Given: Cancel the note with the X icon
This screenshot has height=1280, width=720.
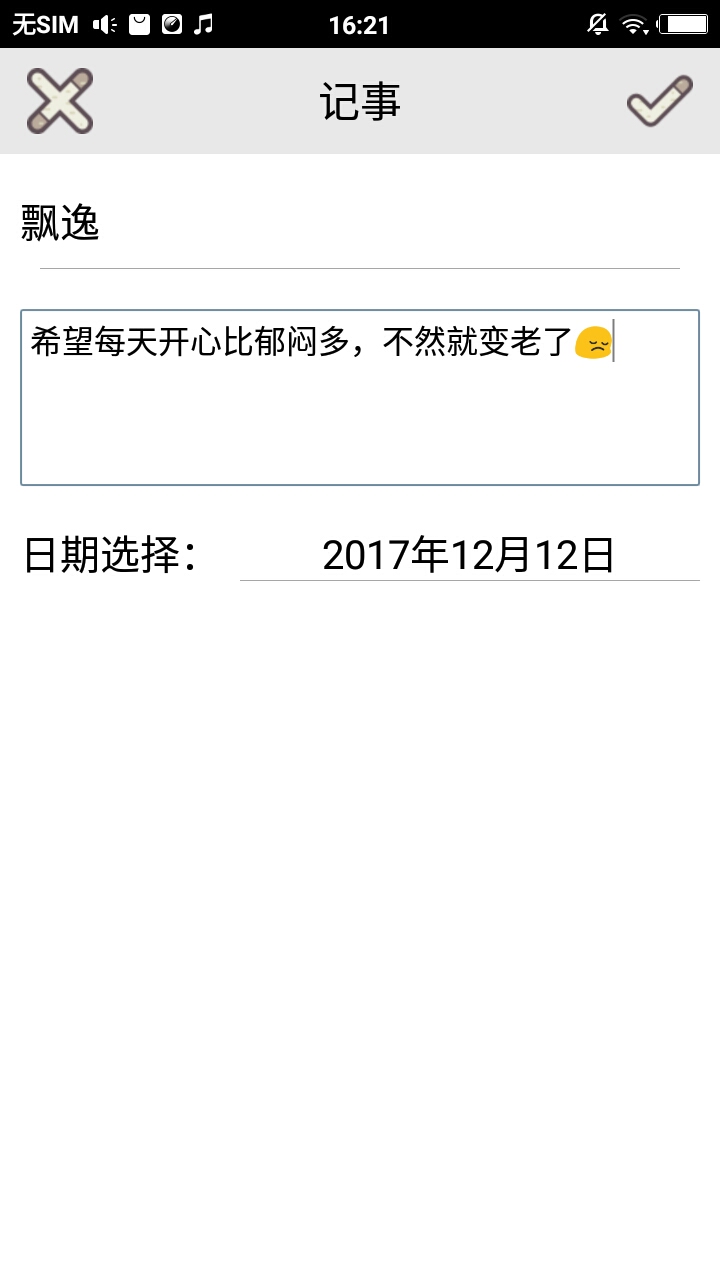Looking at the screenshot, I should tap(60, 101).
